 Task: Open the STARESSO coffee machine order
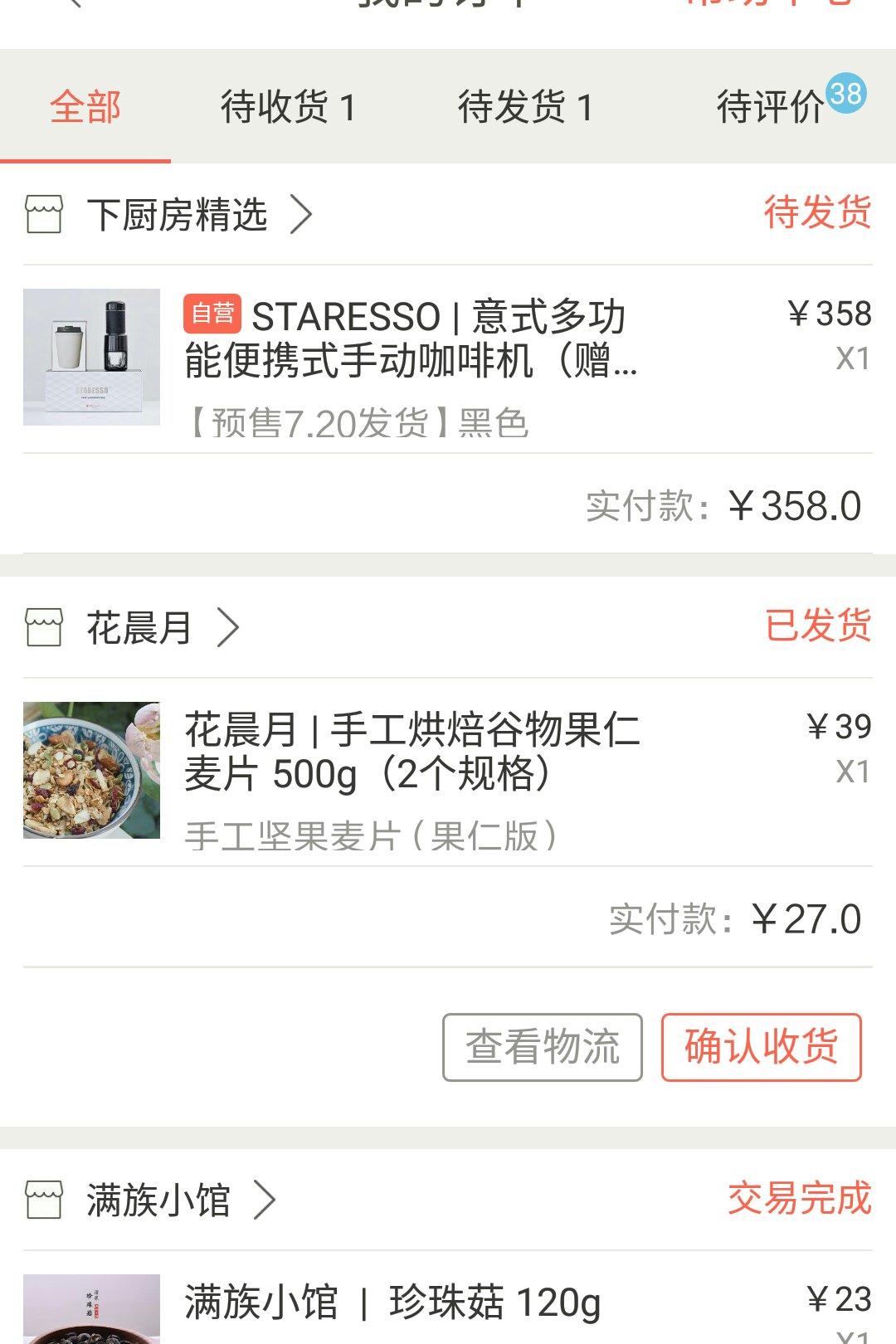click(448, 358)
